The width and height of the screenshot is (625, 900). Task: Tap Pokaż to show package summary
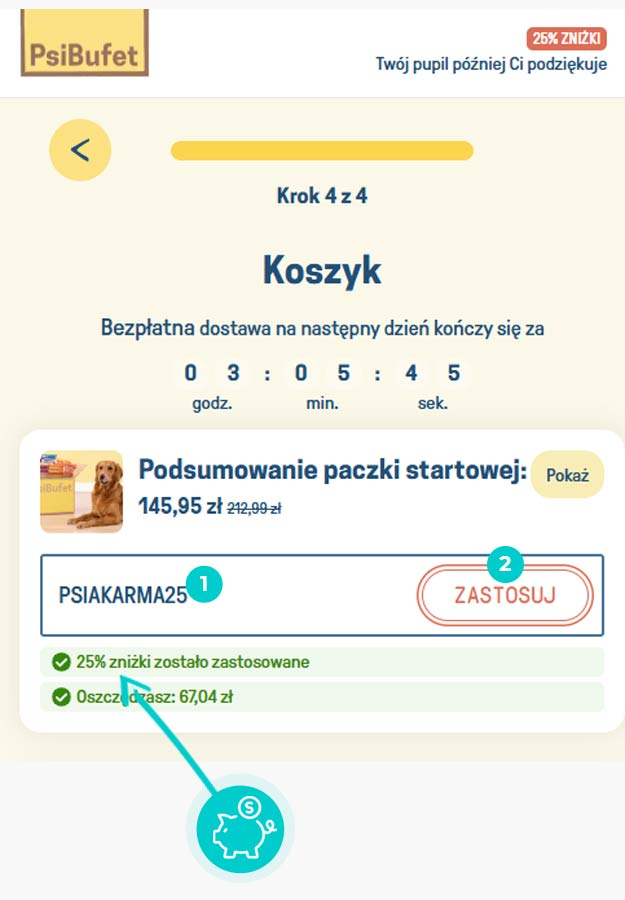[567, 475]
